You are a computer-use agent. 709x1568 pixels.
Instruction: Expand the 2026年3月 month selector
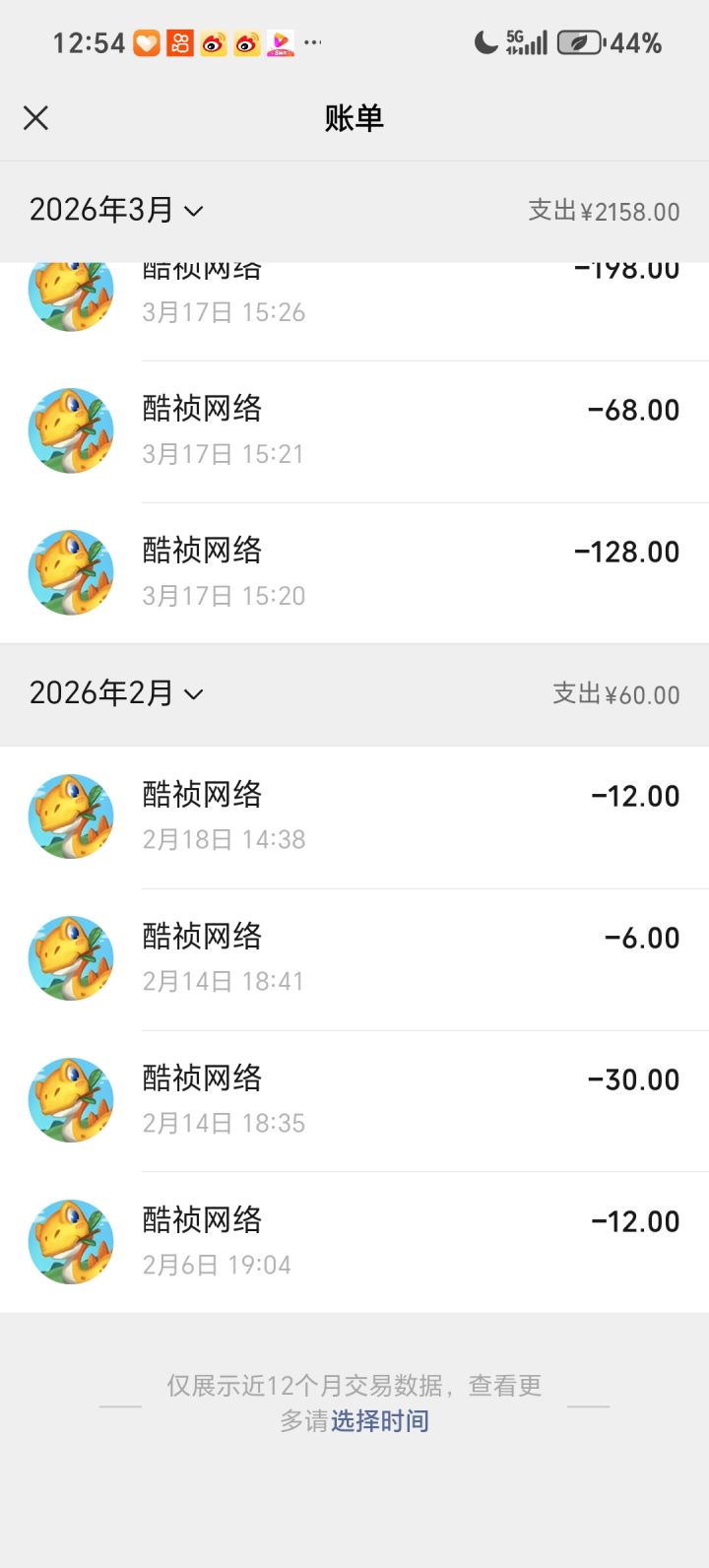click(x=113, y=209)
